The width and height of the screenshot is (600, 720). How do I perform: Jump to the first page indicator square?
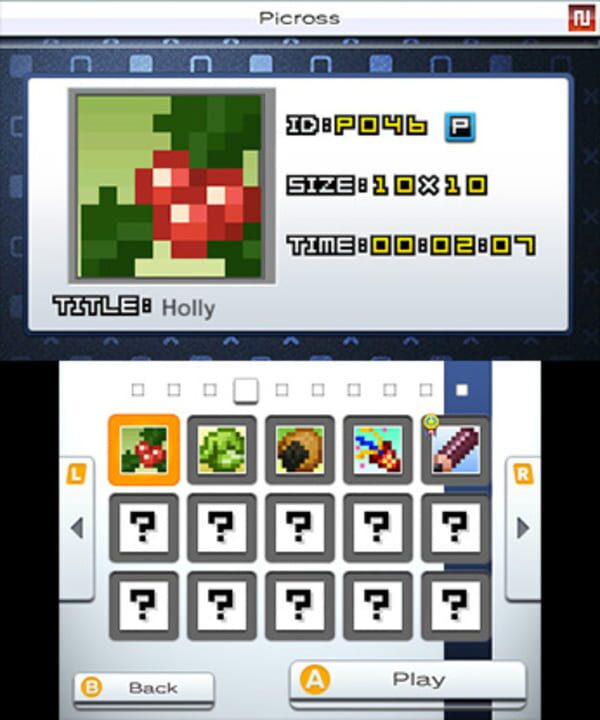(137, 390)
